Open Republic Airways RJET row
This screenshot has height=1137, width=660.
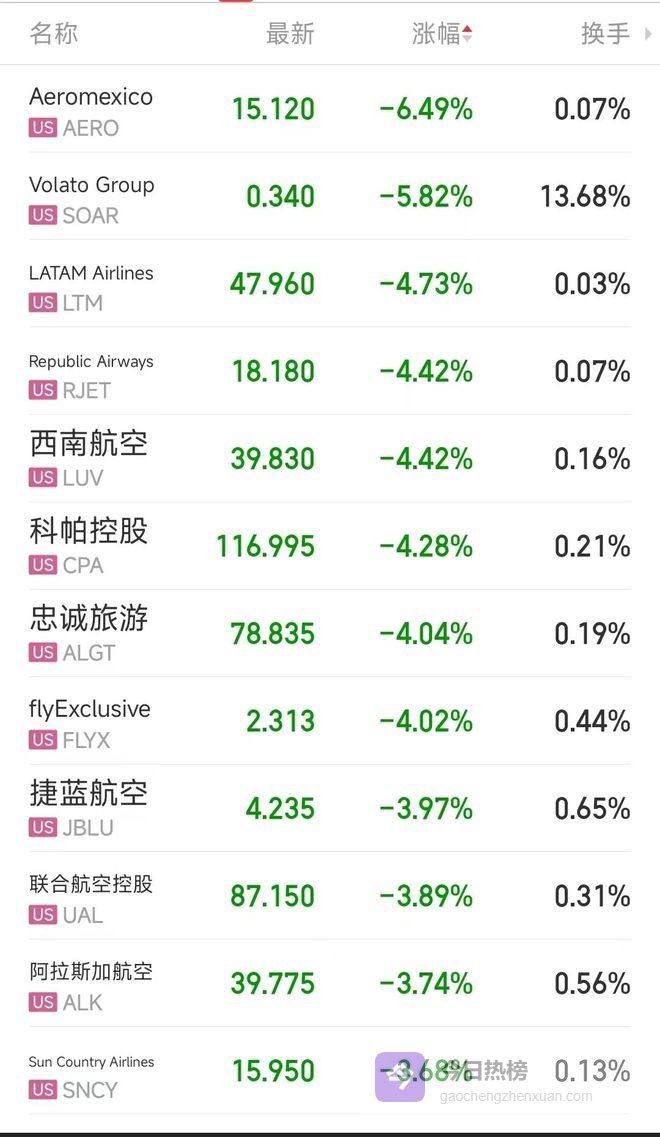tap(91, 373)
